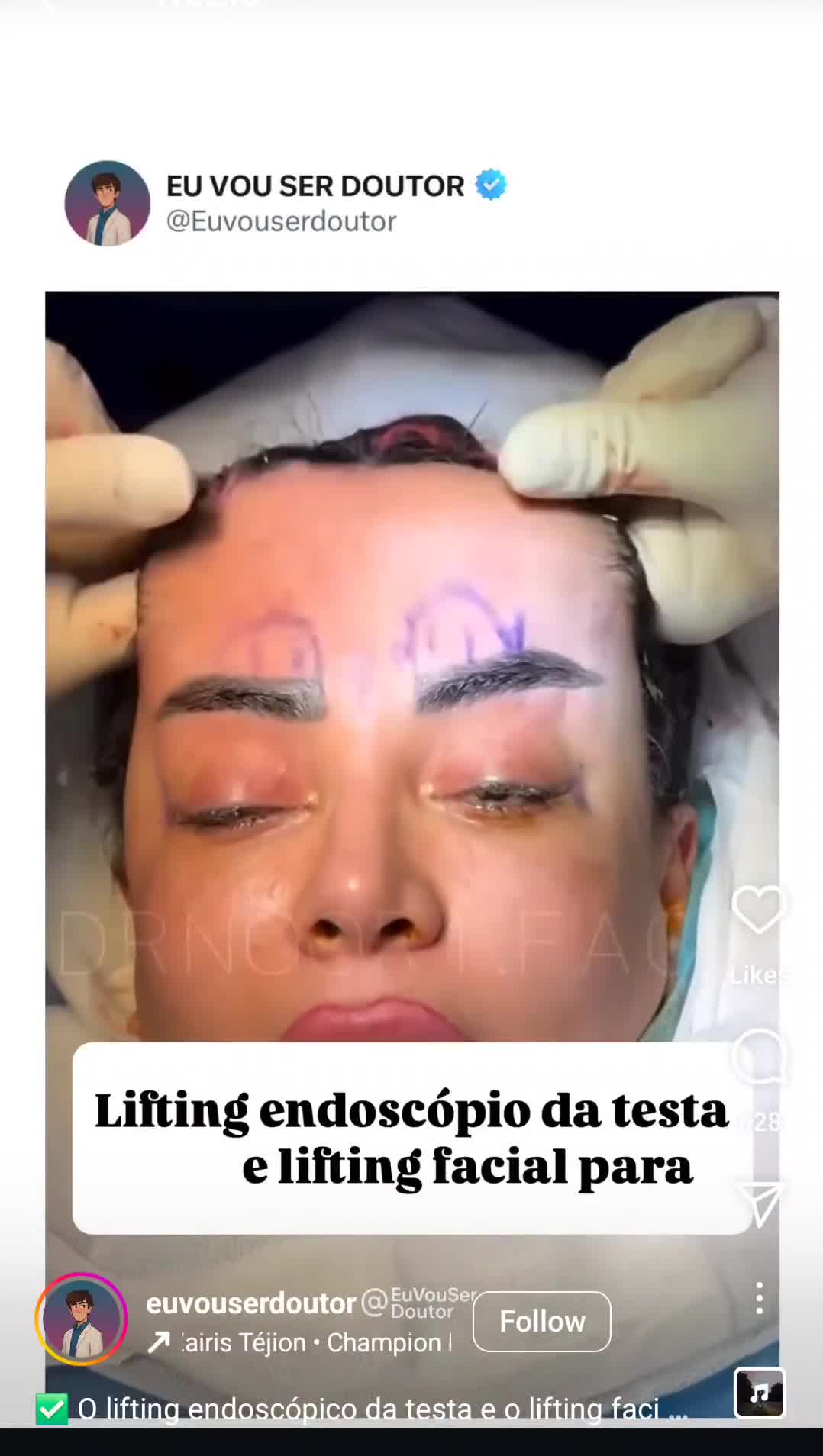Follow euvouserdoutor
Image resolution: width=823 pixels, height=1456 pixels.
point(541,1321)
